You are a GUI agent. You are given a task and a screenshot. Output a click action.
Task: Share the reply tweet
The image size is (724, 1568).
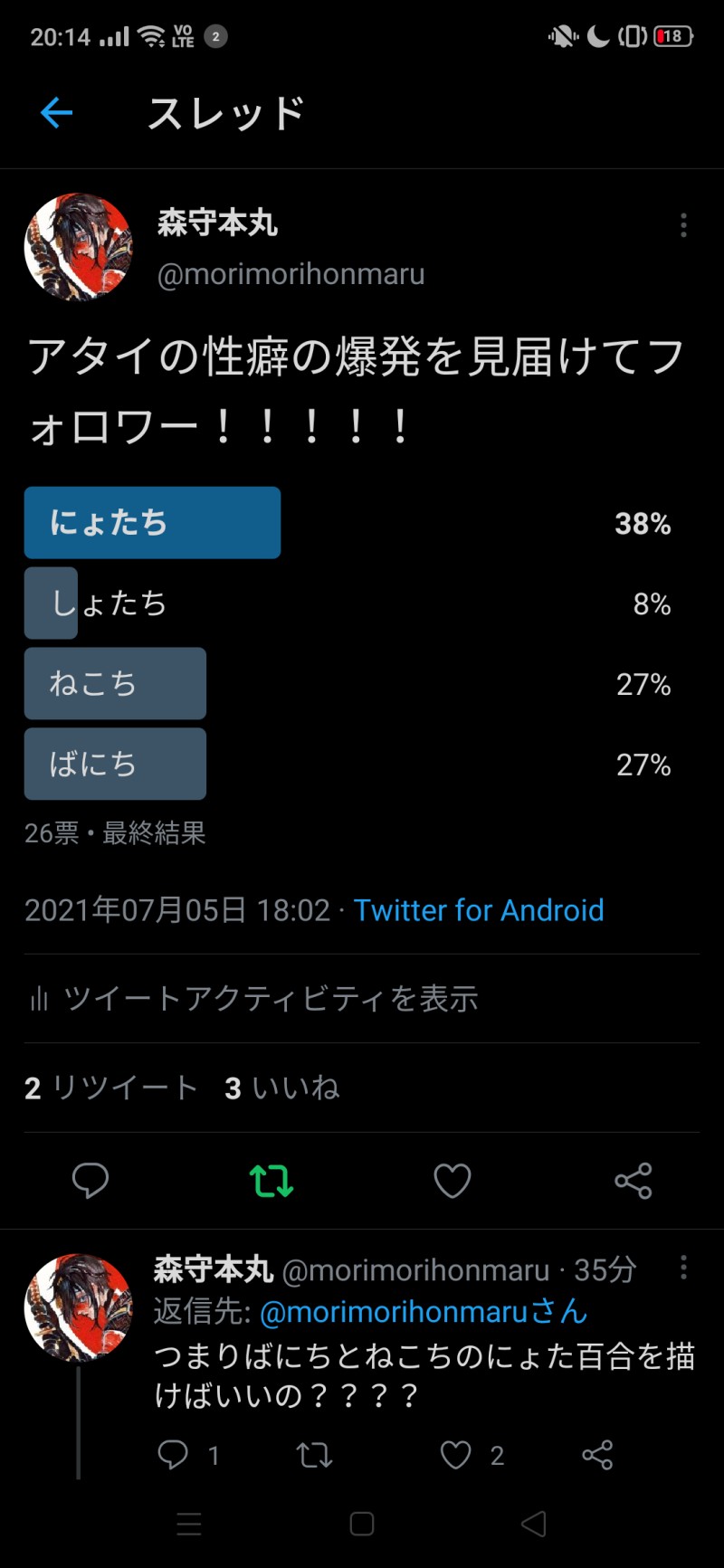click(597, 1455)
